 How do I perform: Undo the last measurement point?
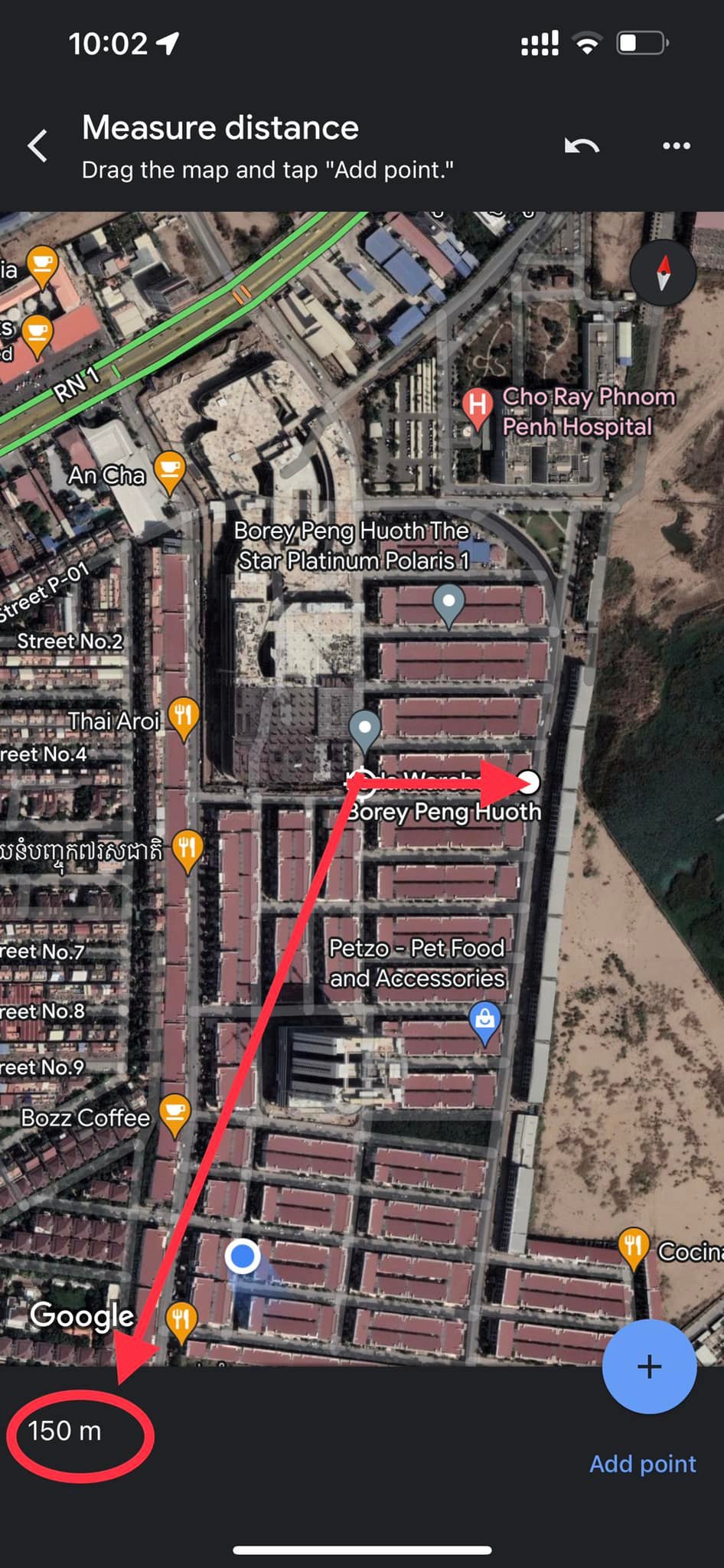tap(582, 145)
